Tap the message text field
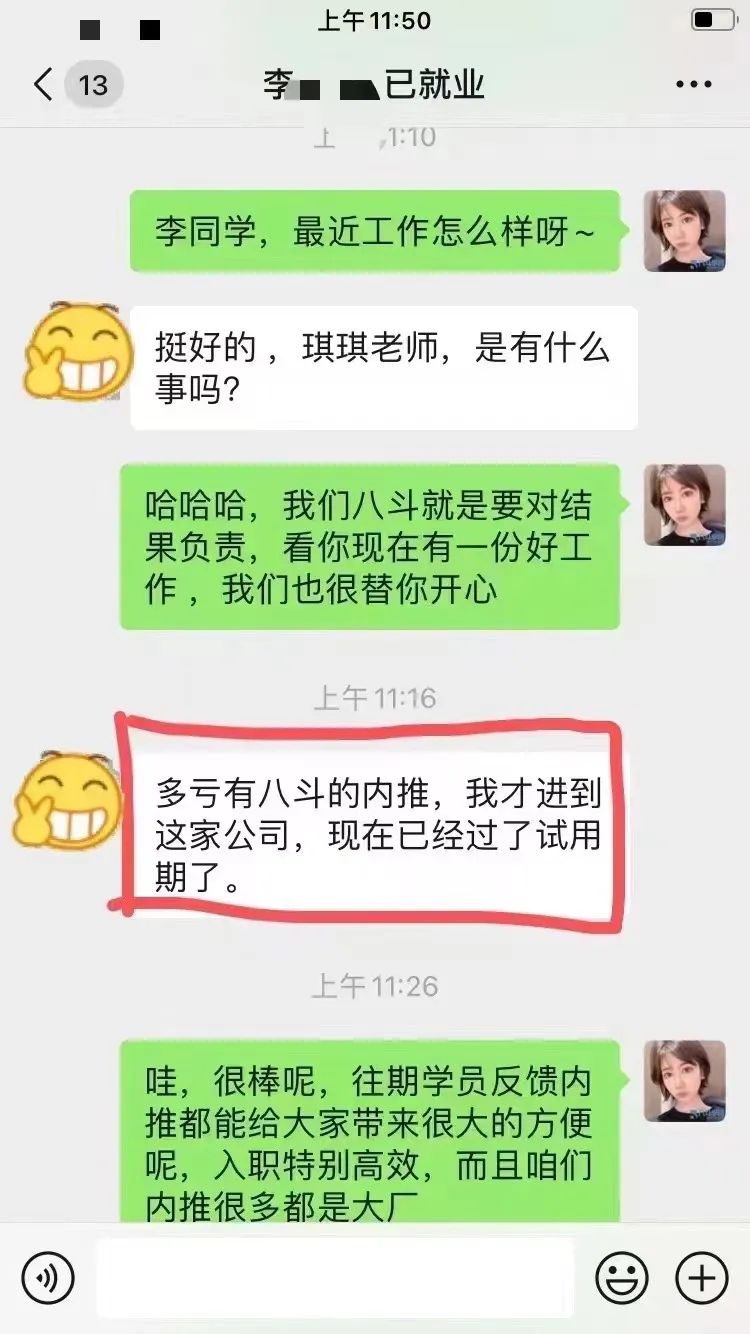 click(x=335, y=1277)
